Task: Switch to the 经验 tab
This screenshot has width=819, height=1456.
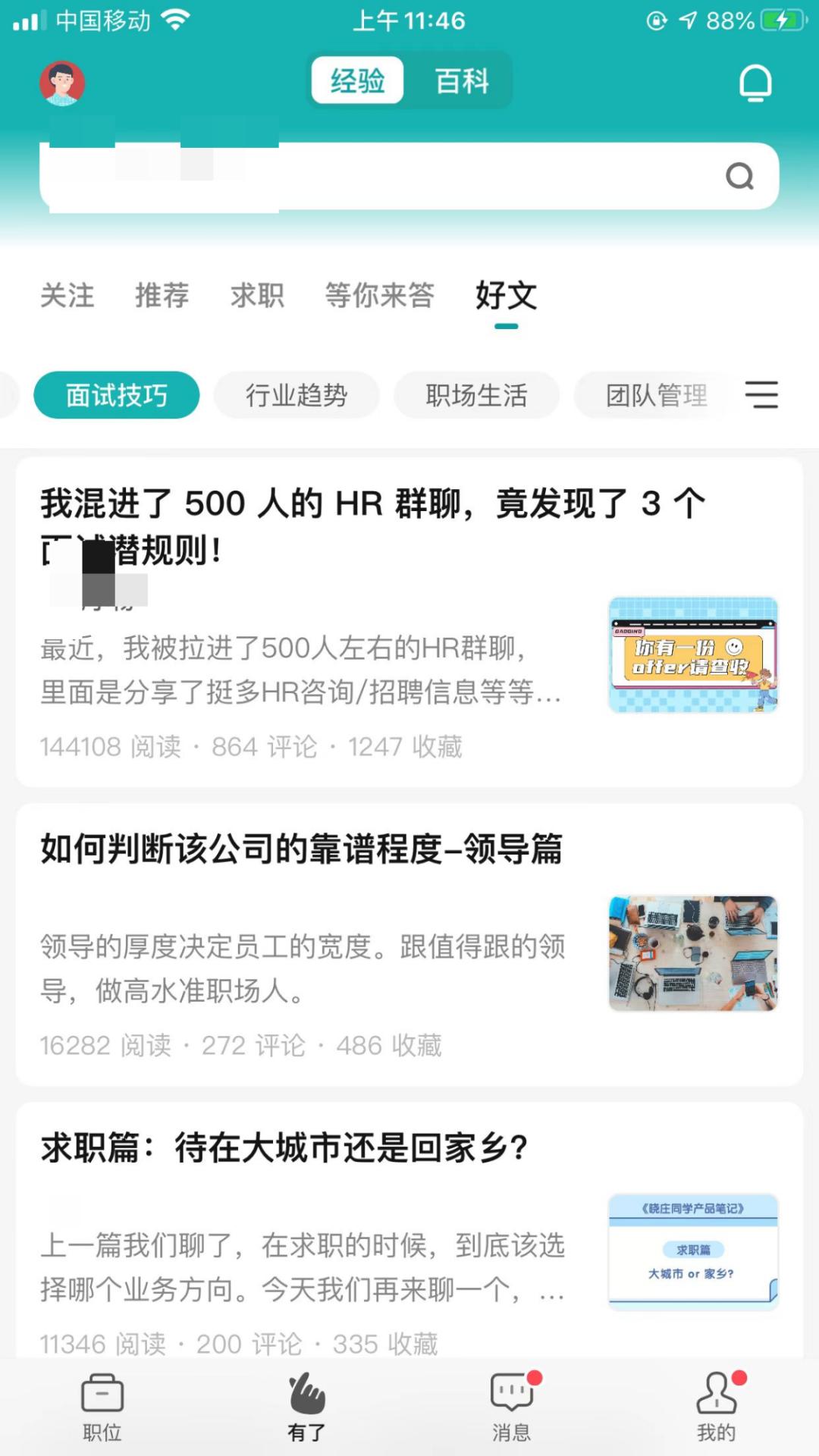Action: click(357, 80)
